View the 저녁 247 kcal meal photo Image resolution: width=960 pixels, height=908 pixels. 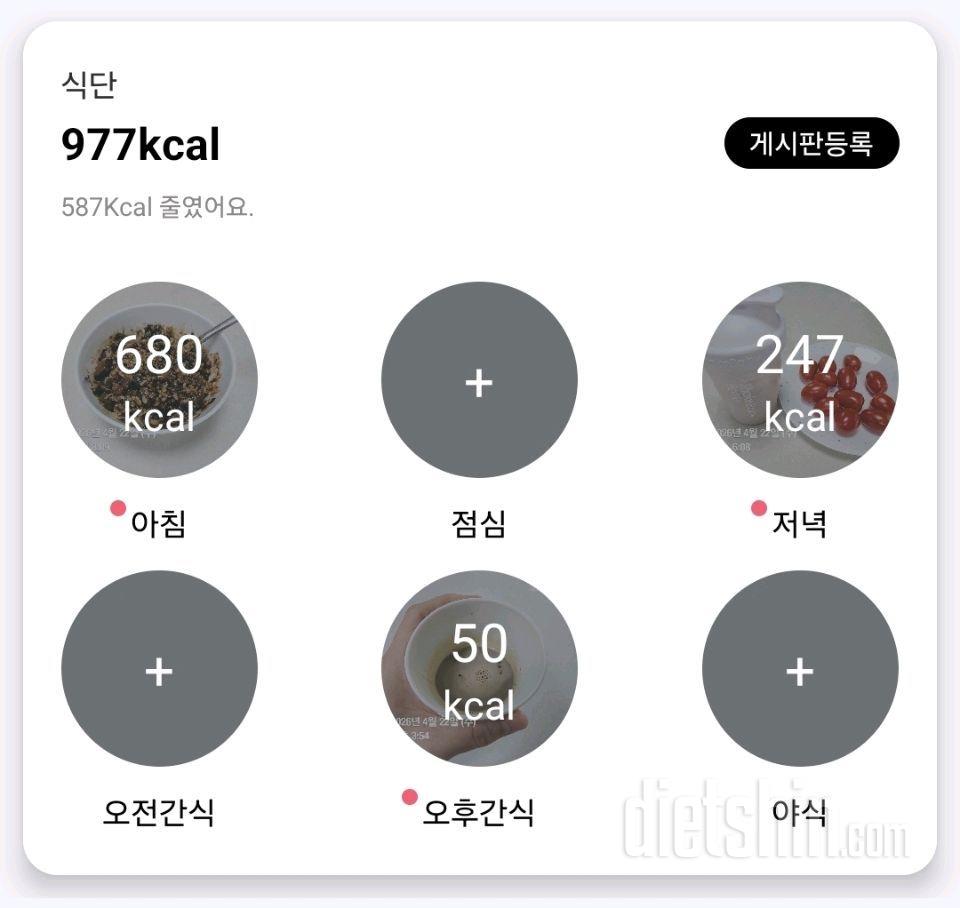click(x=800, y=380)
